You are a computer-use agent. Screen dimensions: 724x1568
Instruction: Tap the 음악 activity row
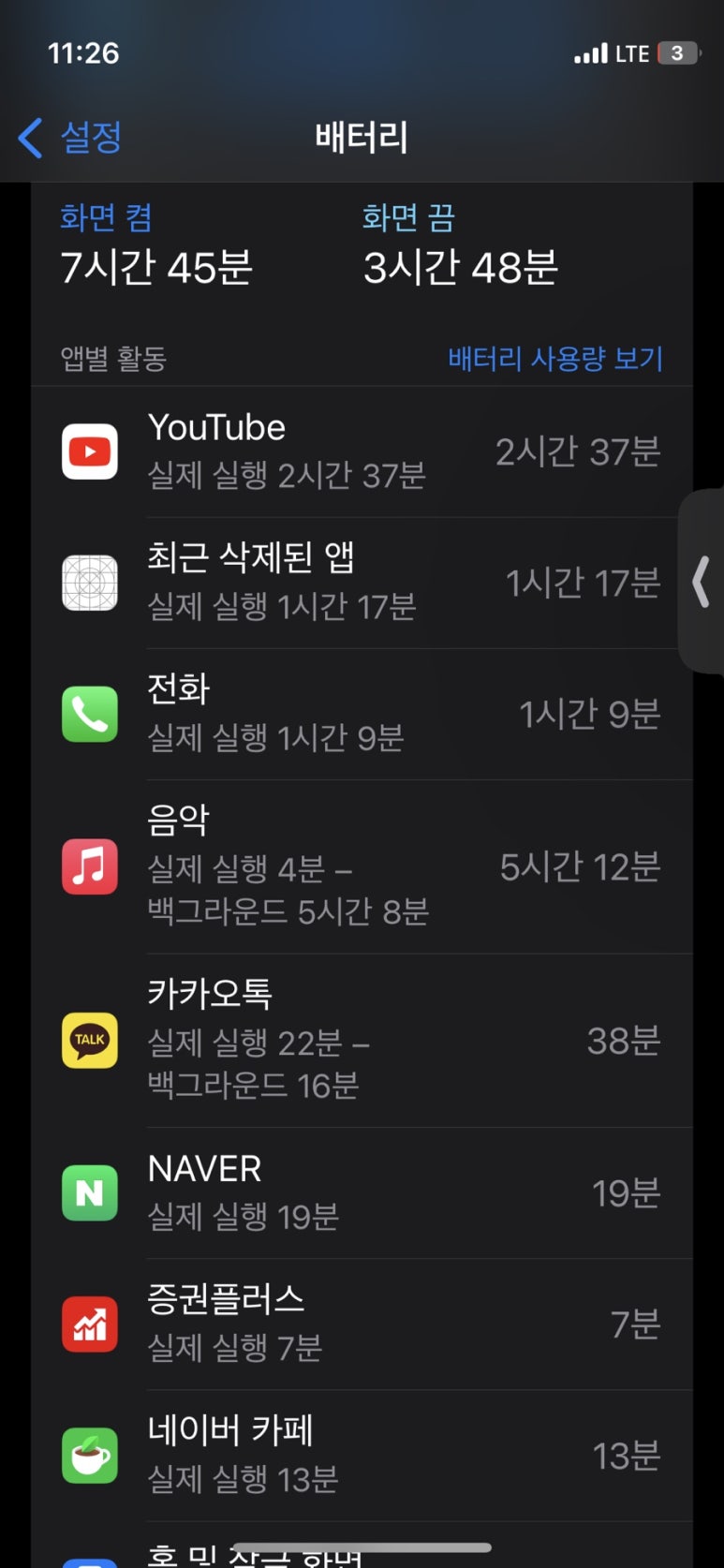[362, 866]
